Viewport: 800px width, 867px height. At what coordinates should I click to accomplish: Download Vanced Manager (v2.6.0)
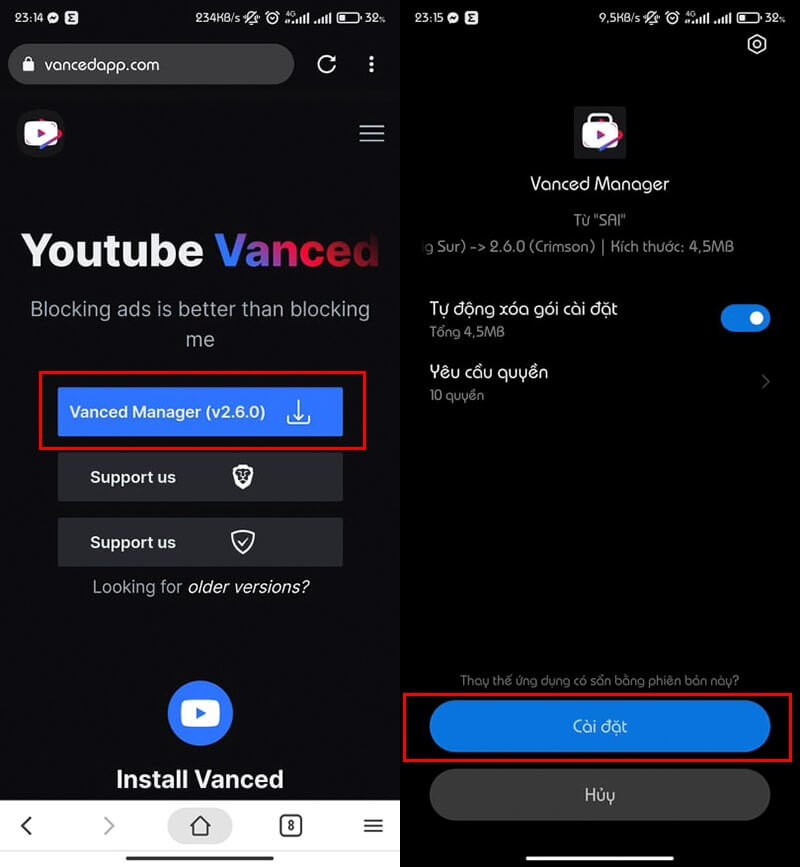pos(200,412)
